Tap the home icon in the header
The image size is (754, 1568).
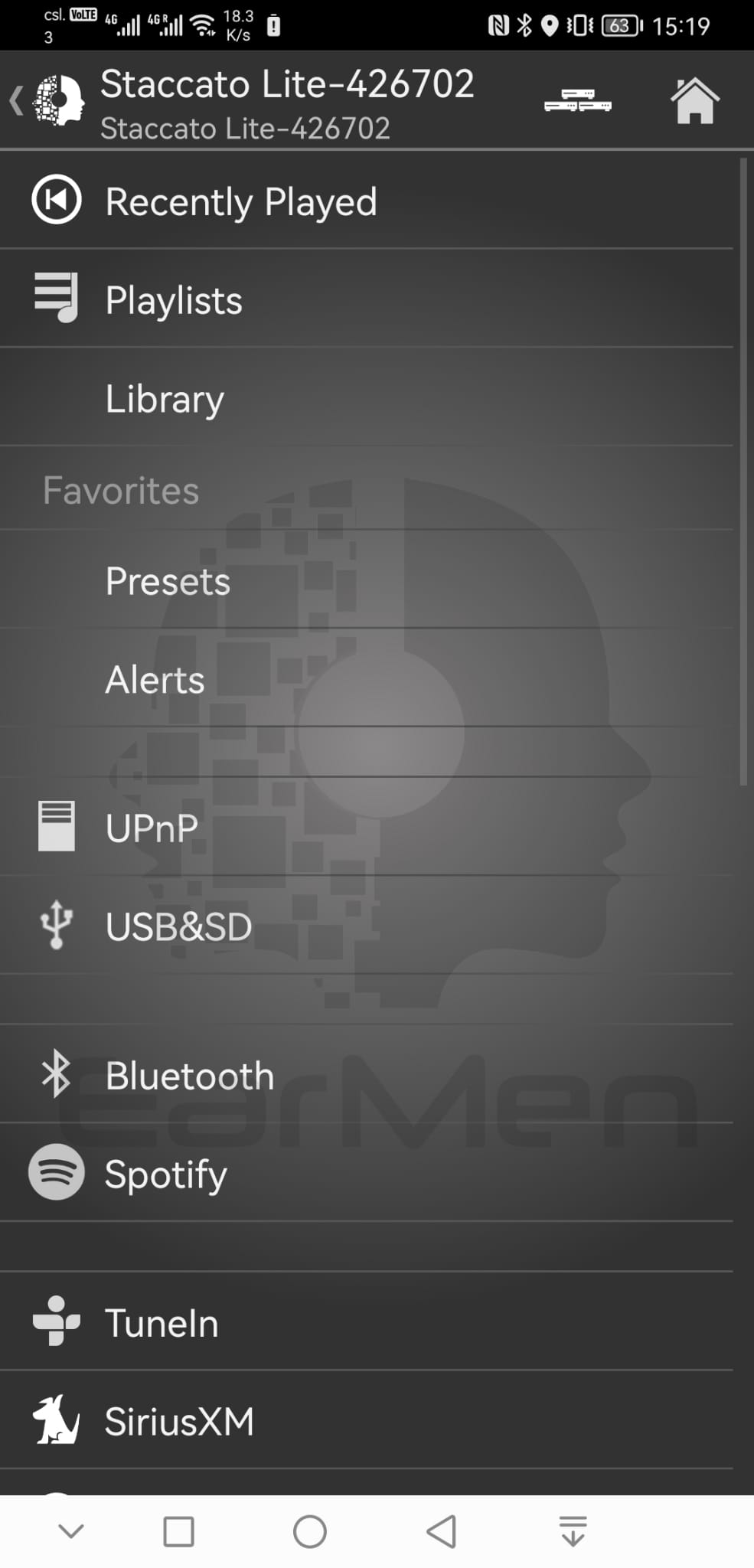click(695, 100)
